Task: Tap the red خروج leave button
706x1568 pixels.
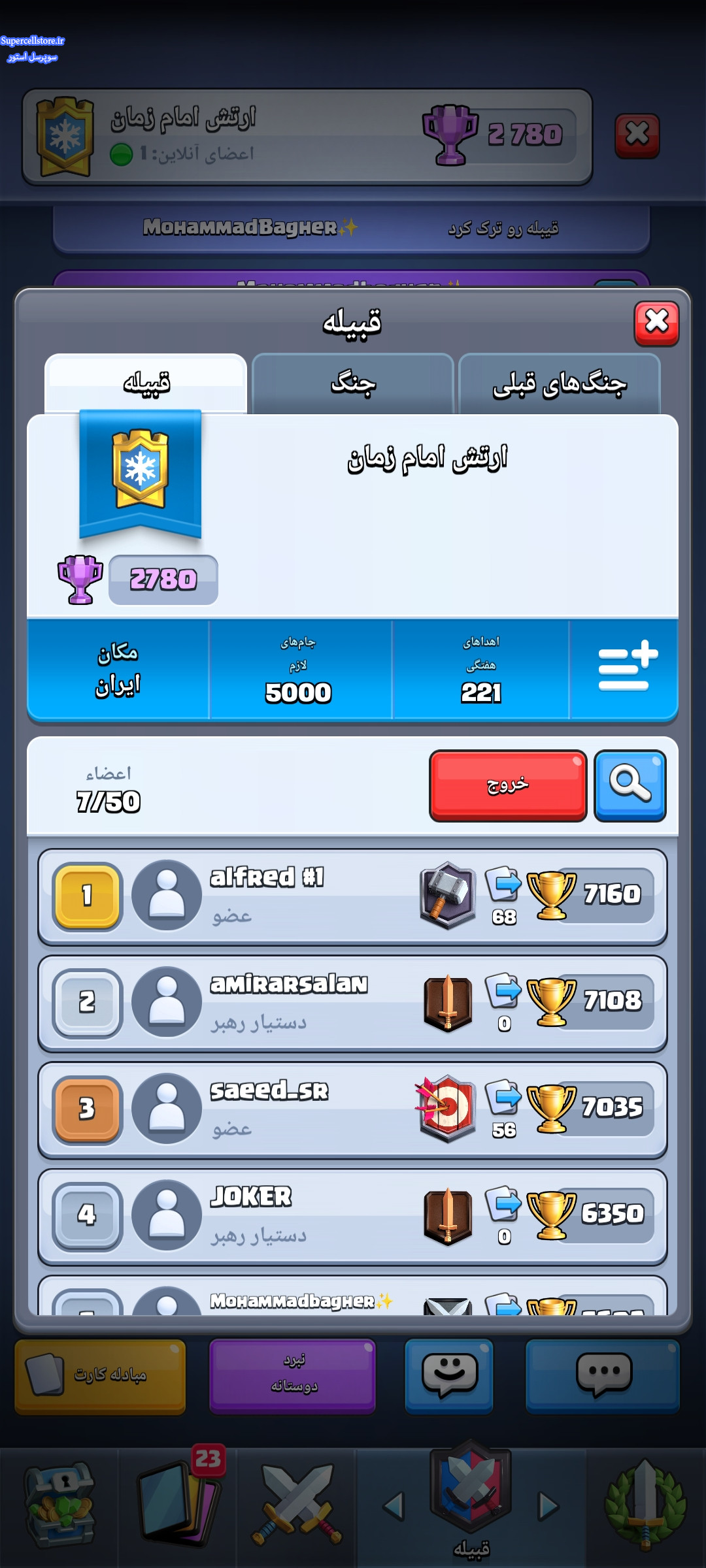Action: [508, 785]
